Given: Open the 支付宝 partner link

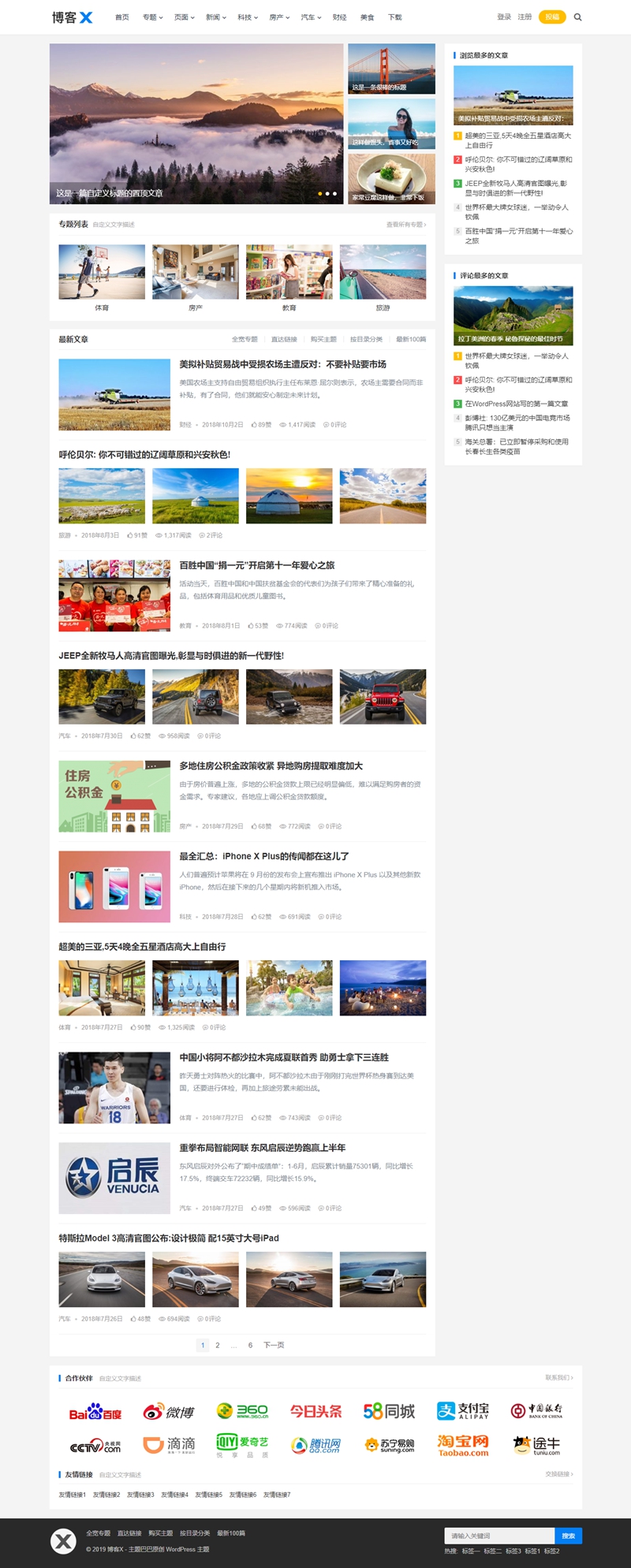Looking at the screenshot, I should coord(463,1411).
